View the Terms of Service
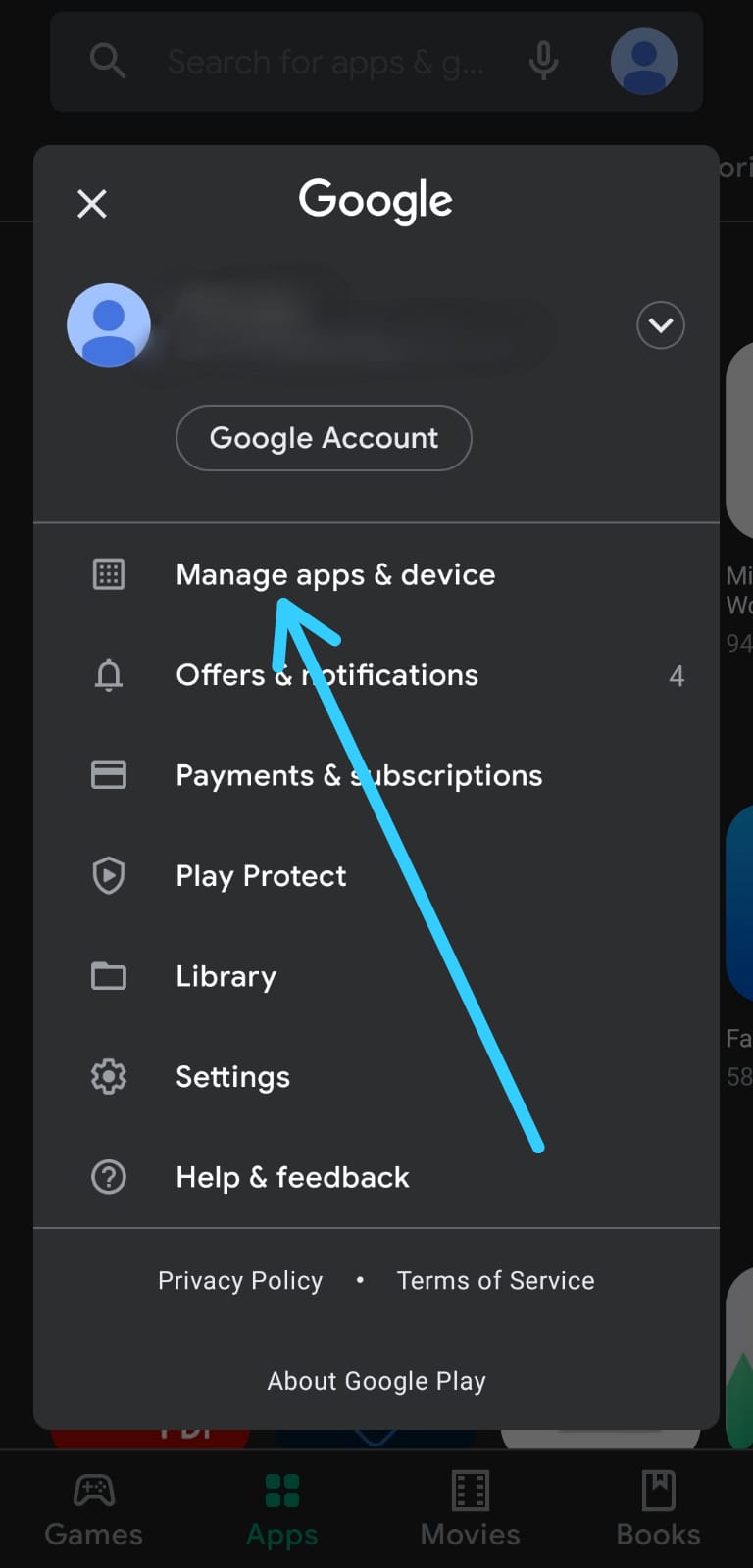 click(x=495, y=1280)
